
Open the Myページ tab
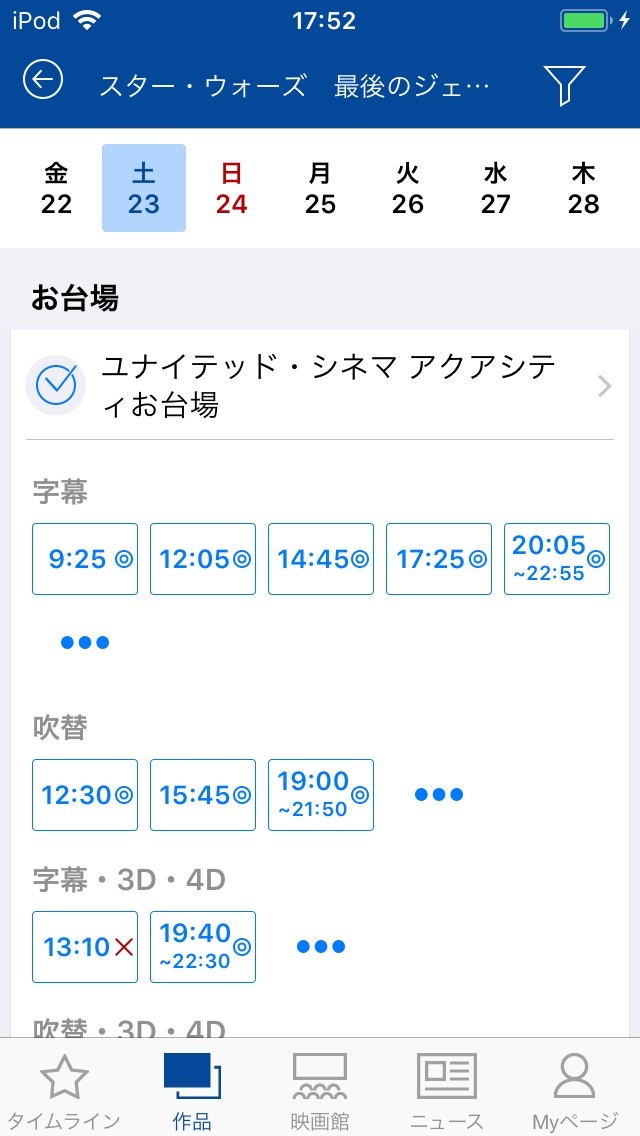tap(575, 1091)
